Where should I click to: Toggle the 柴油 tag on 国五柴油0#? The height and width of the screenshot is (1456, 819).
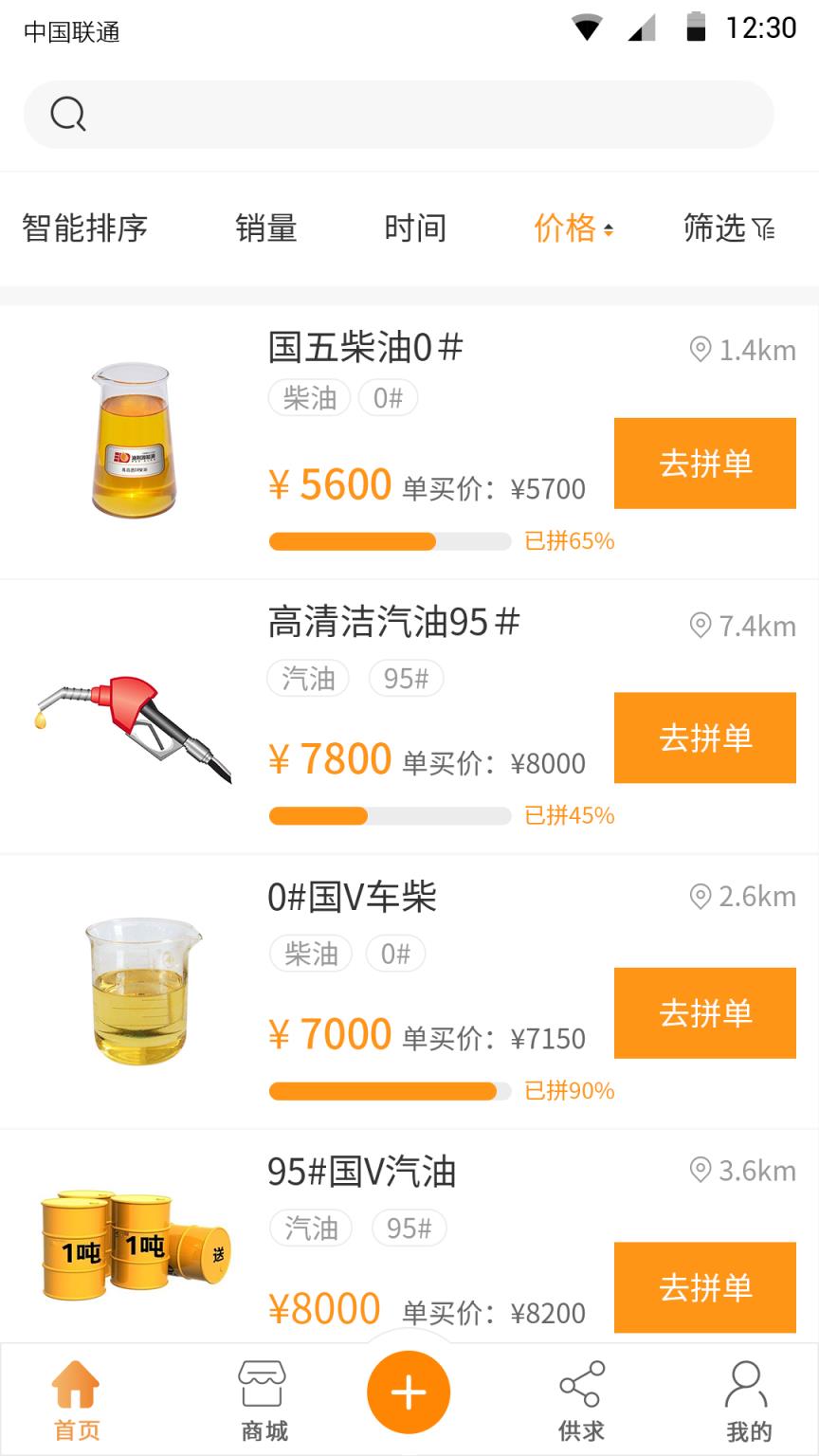point(309,398)
